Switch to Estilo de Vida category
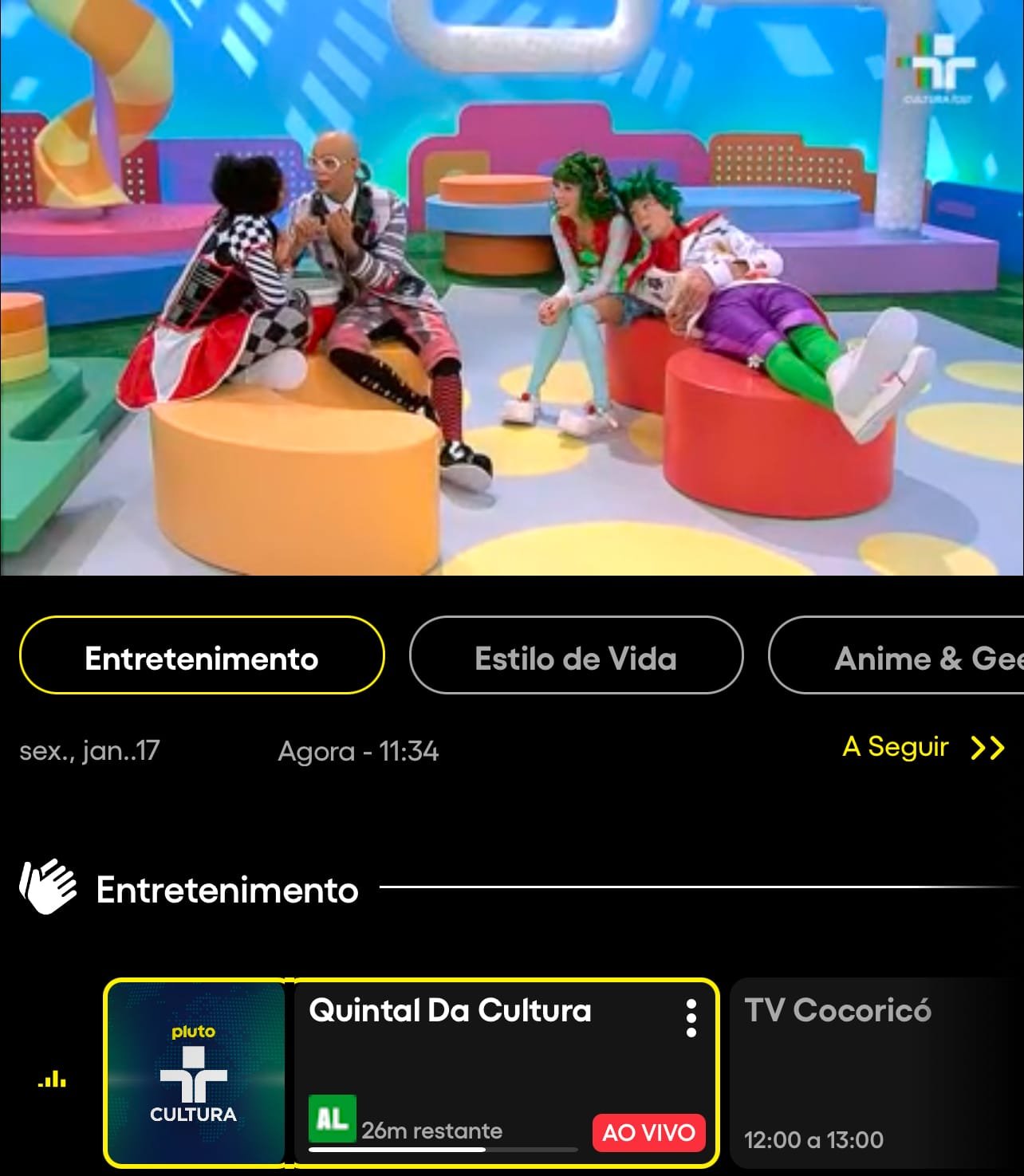Image resolution: width=1024 pixels, height=1176 pixels. tap(576, 655)
